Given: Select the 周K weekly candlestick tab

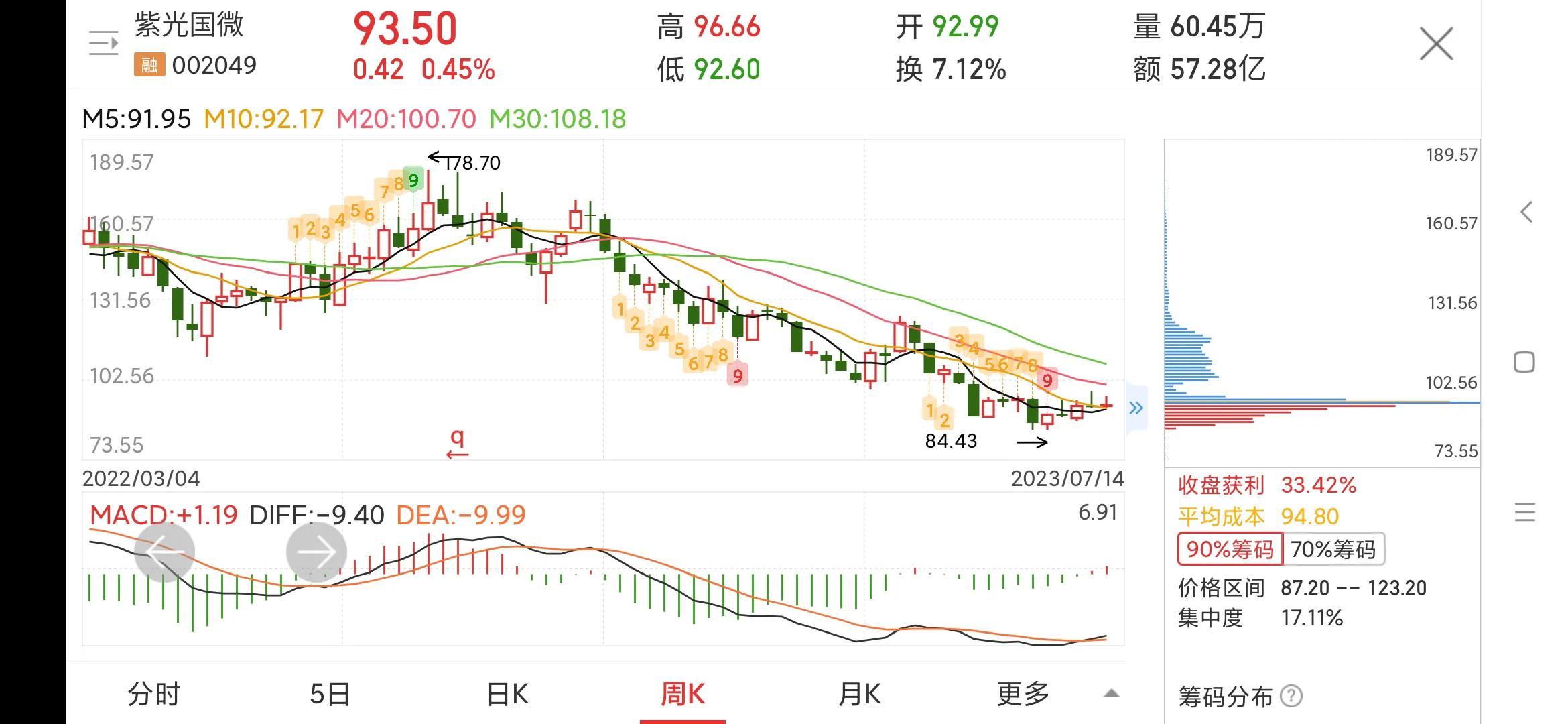Looking at the screenshot, I should tap(682, 694).
